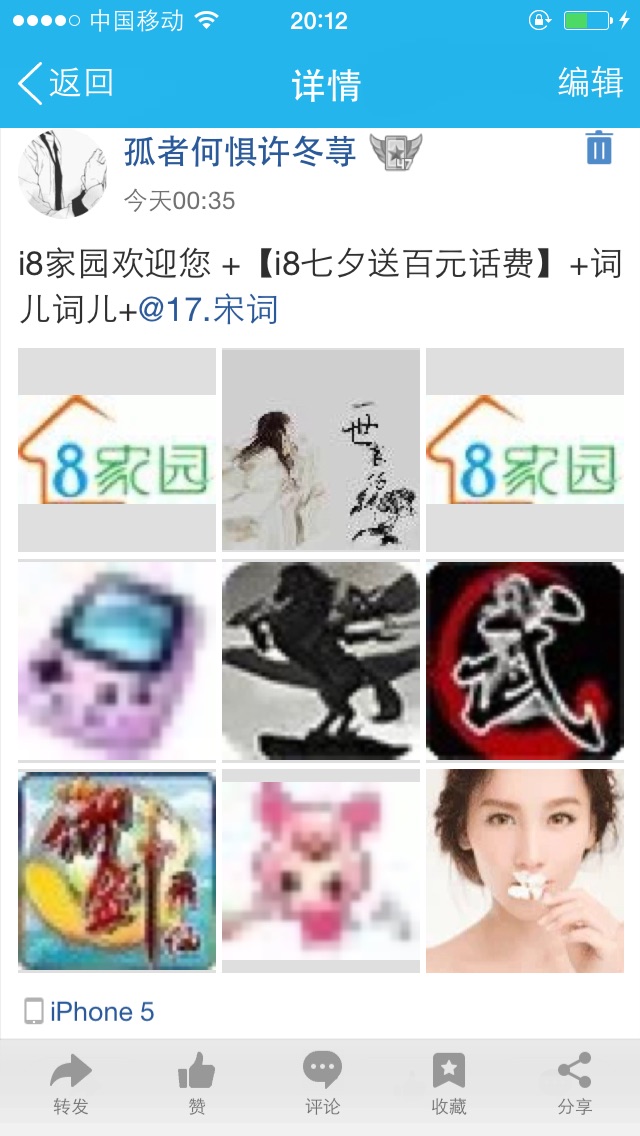Open the black horse silhouette image

(x=320, y=660)
